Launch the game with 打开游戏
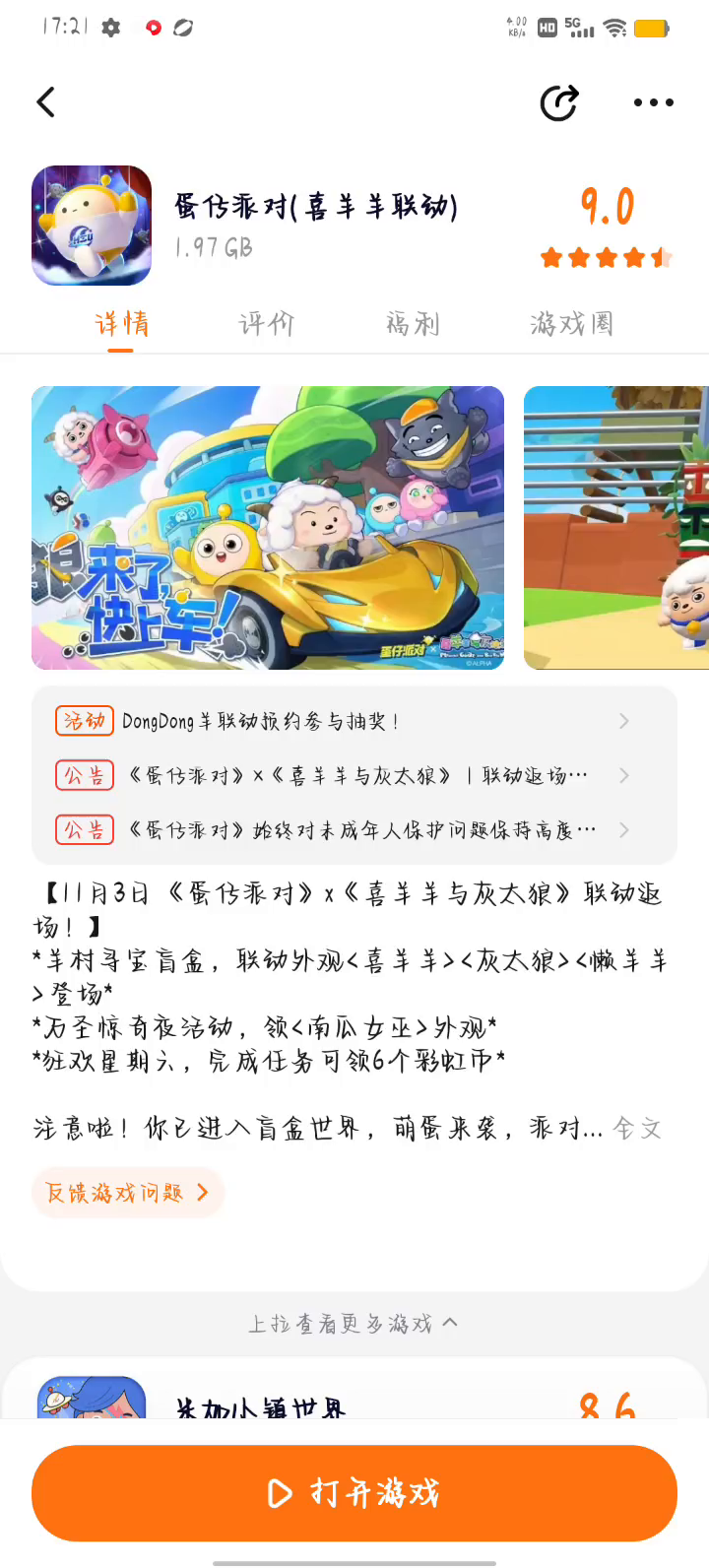The width and height of the screenshot is (709, 1568). 354,1493
